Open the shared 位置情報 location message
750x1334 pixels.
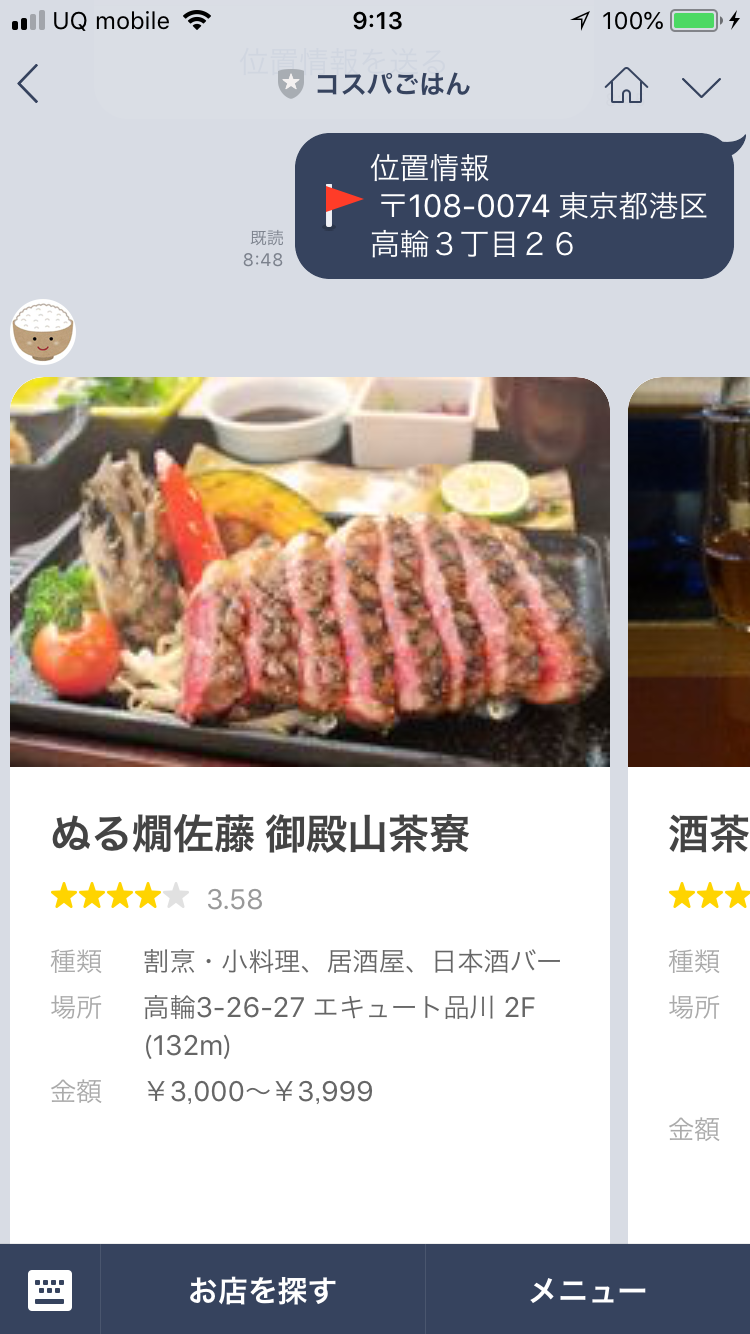[515, 206]
